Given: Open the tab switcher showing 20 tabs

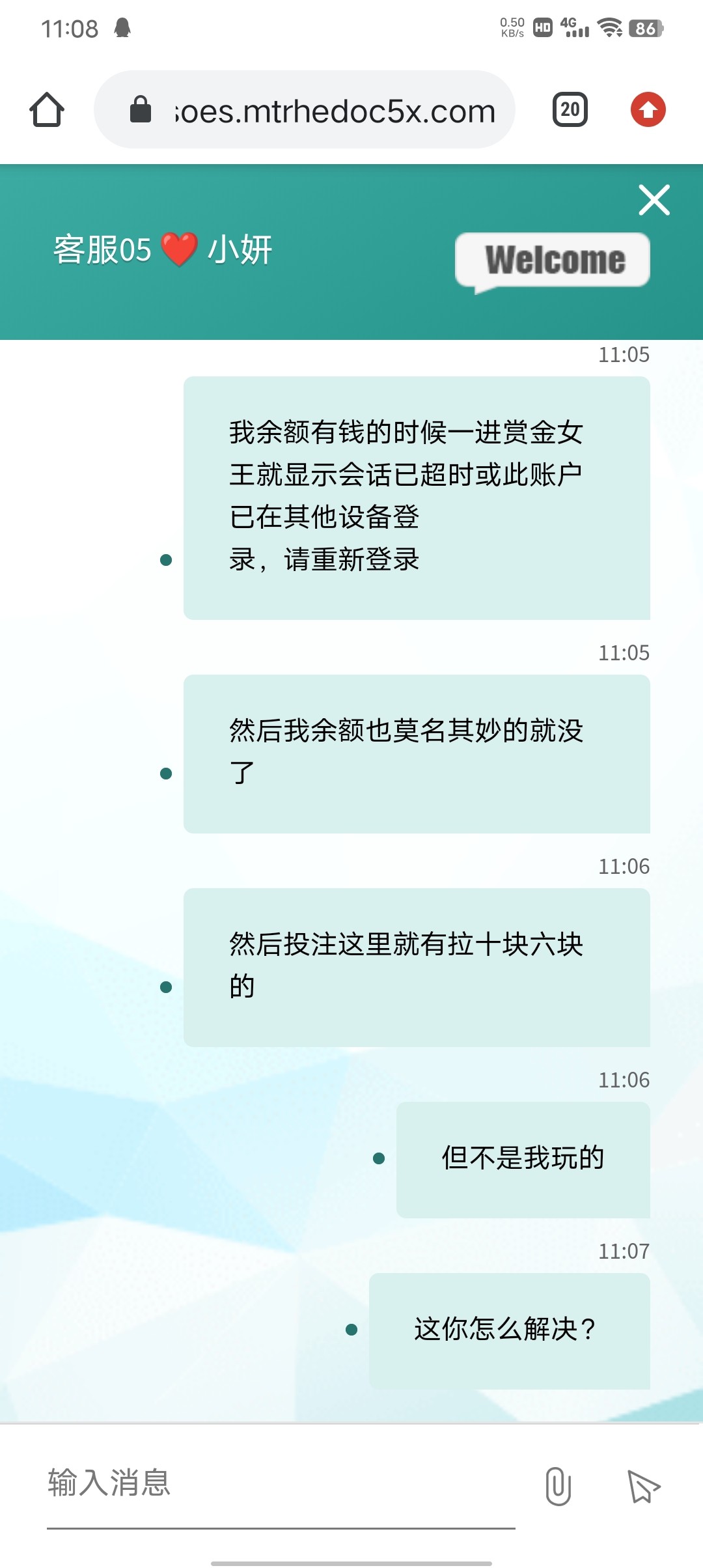Looking at the screenshot, I should (569, 109).
